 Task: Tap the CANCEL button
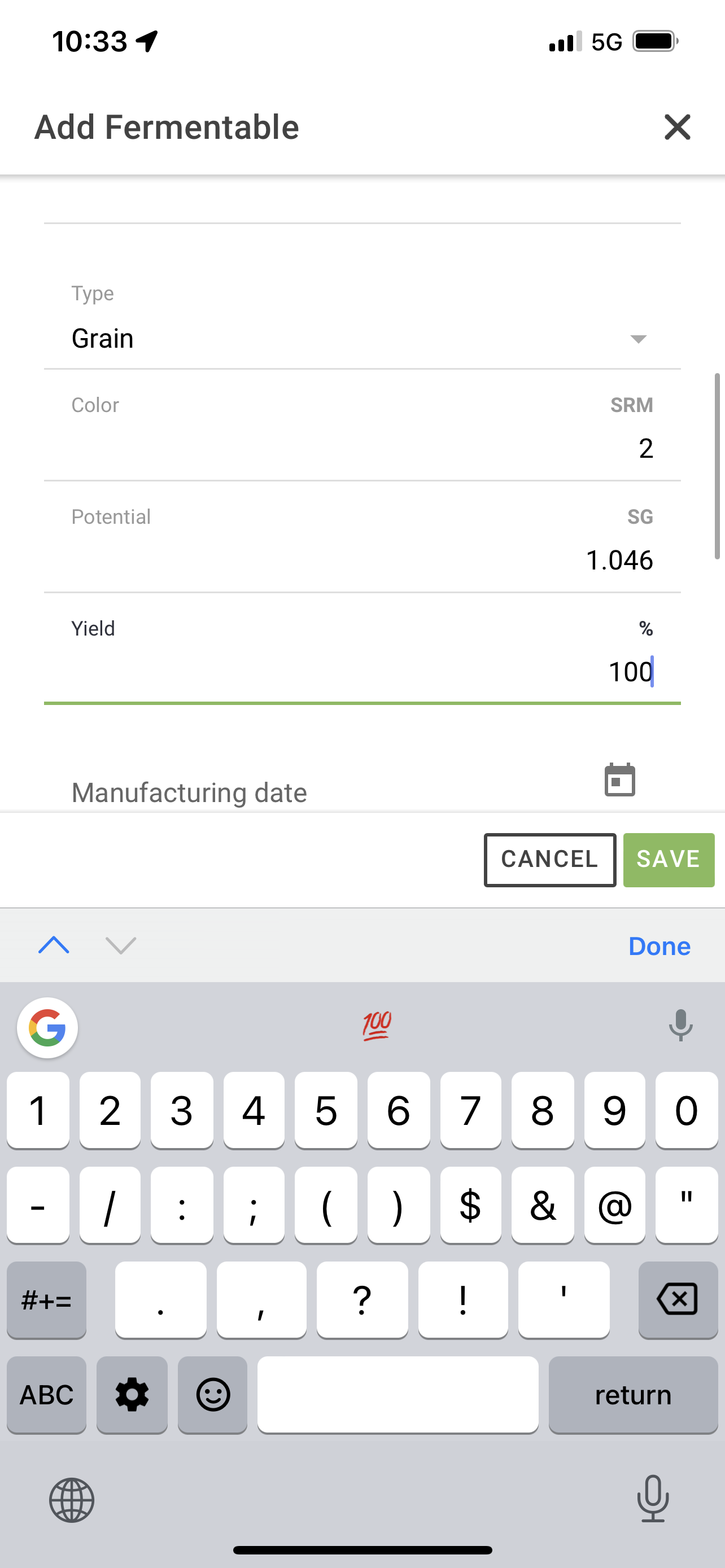(x=550, y=860)
